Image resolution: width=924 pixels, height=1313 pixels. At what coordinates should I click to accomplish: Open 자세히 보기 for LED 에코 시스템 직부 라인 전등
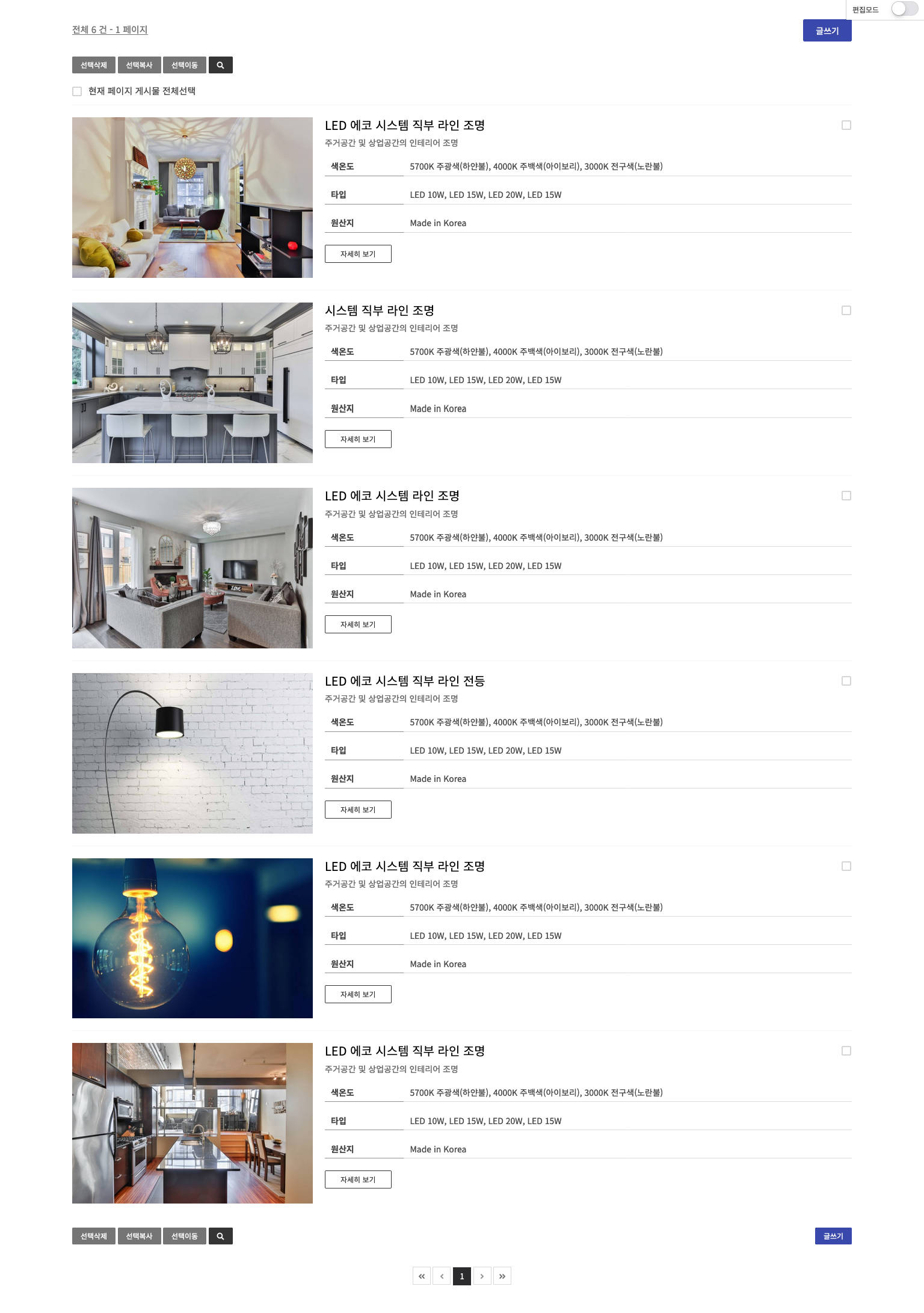(x=358, y=810)
